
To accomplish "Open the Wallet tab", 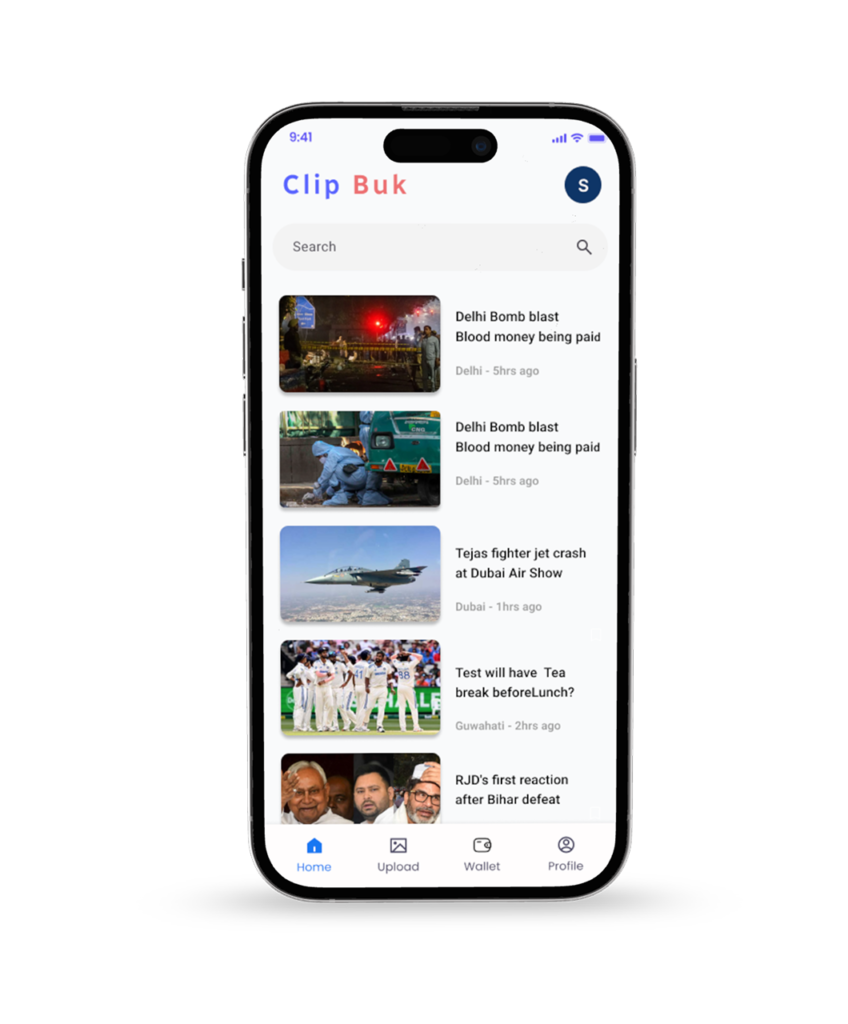I will coord(482,855).
